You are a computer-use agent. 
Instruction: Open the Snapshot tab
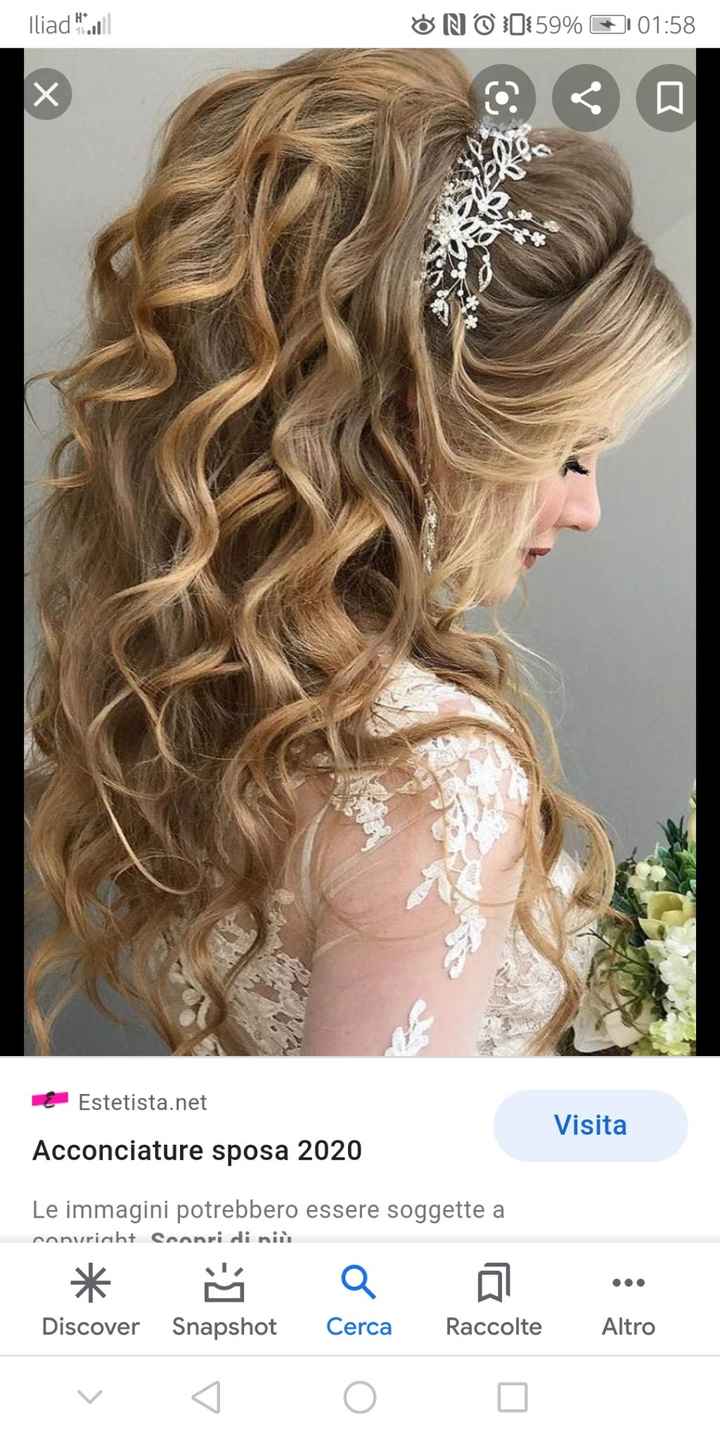click(x=224, y=1300)
